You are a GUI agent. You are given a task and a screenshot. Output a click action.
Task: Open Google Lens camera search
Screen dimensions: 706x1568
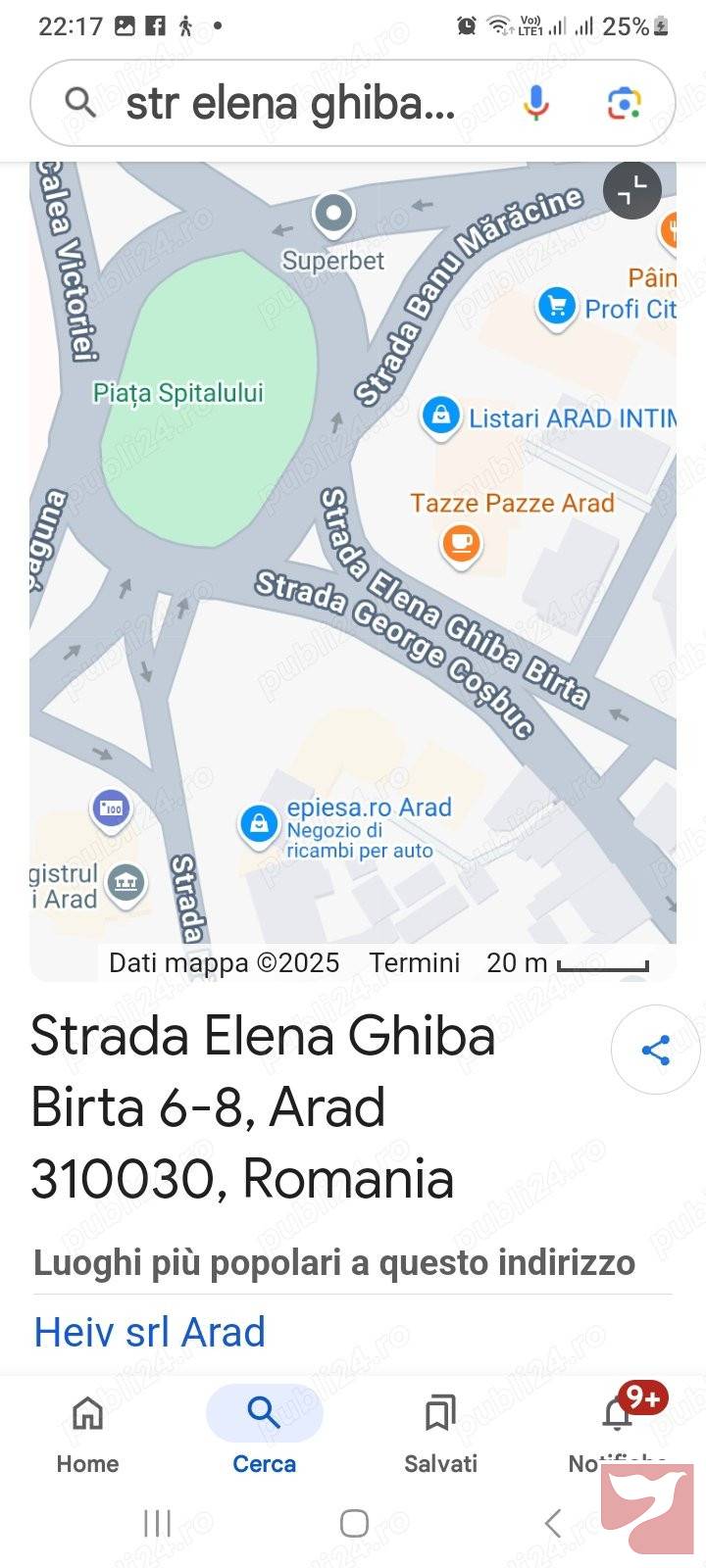624,103
